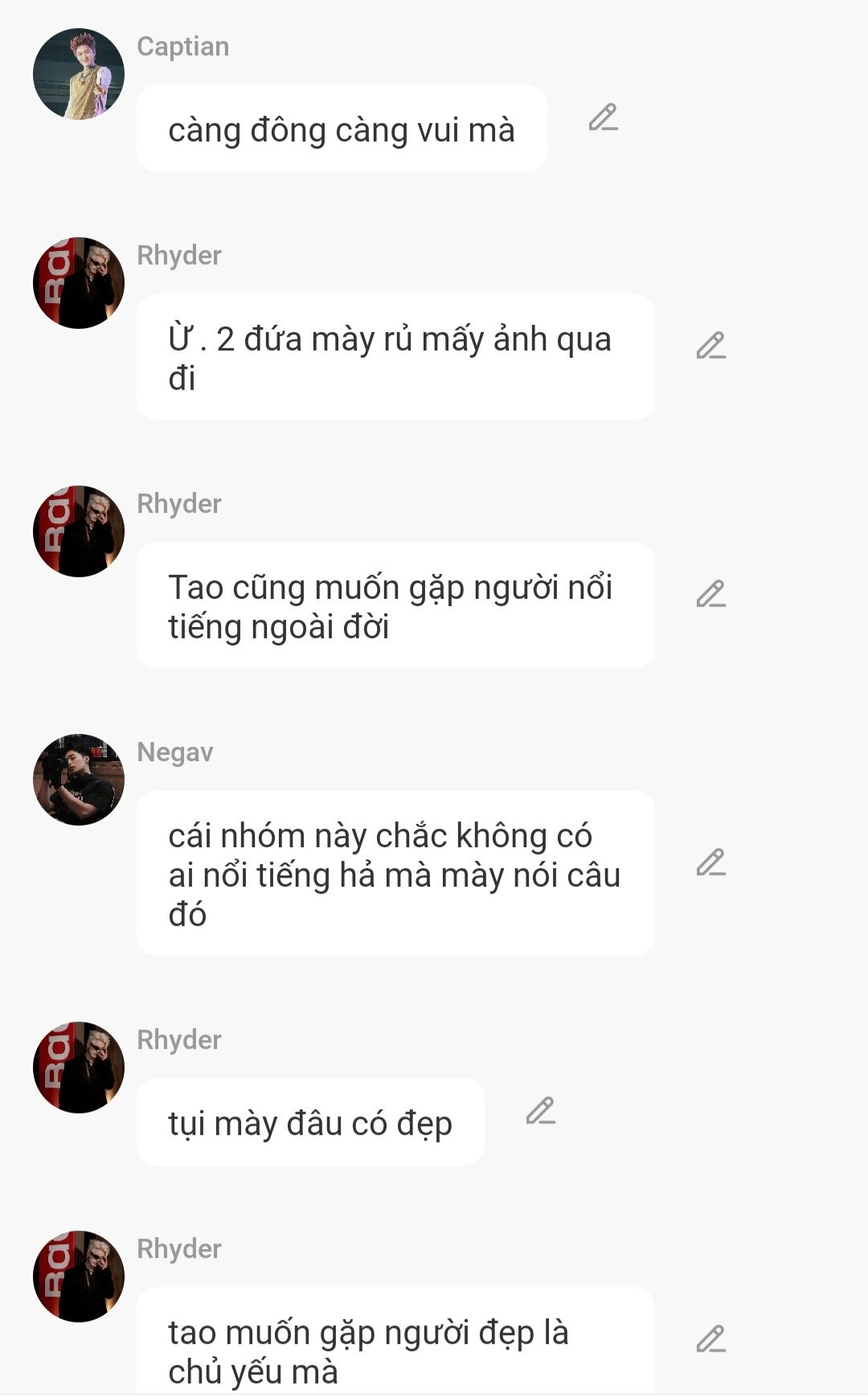Tap Rhyder's avatar beside 'tụi mày đâu có đẹp'
Screen dimensions: 868x1397
79,1067
